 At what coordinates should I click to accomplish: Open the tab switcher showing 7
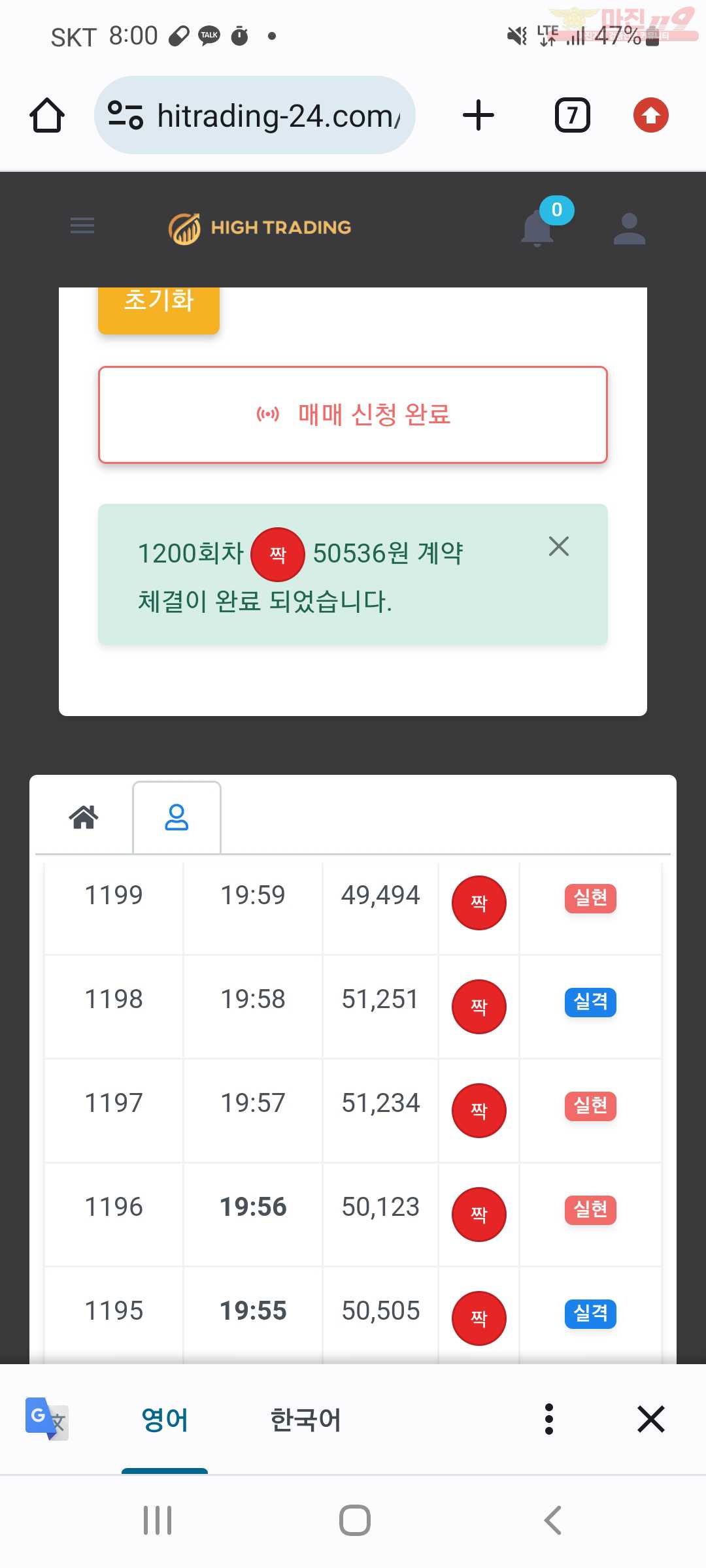(573, 116)
